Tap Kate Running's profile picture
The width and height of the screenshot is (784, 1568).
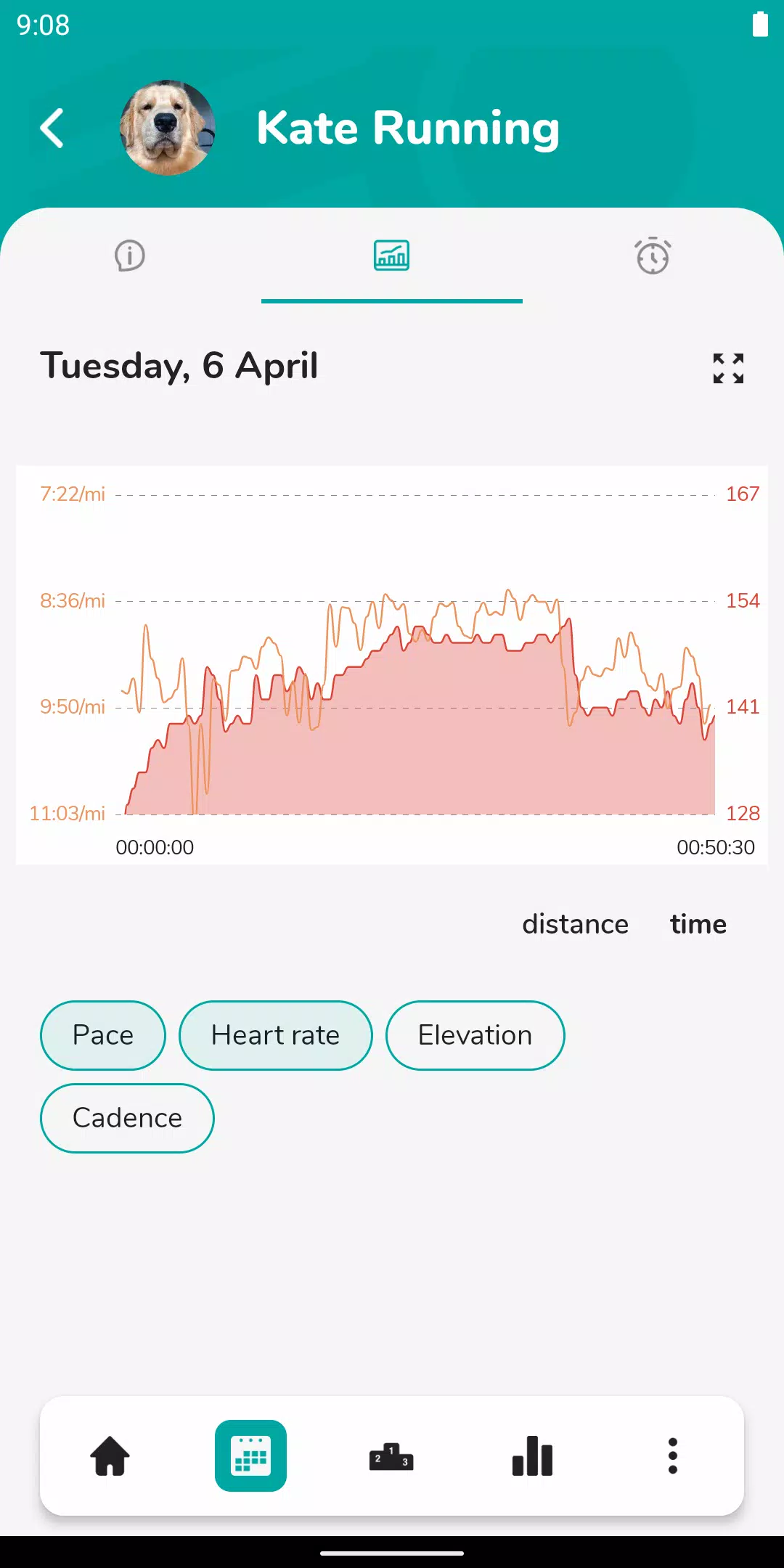click(167, 128)
